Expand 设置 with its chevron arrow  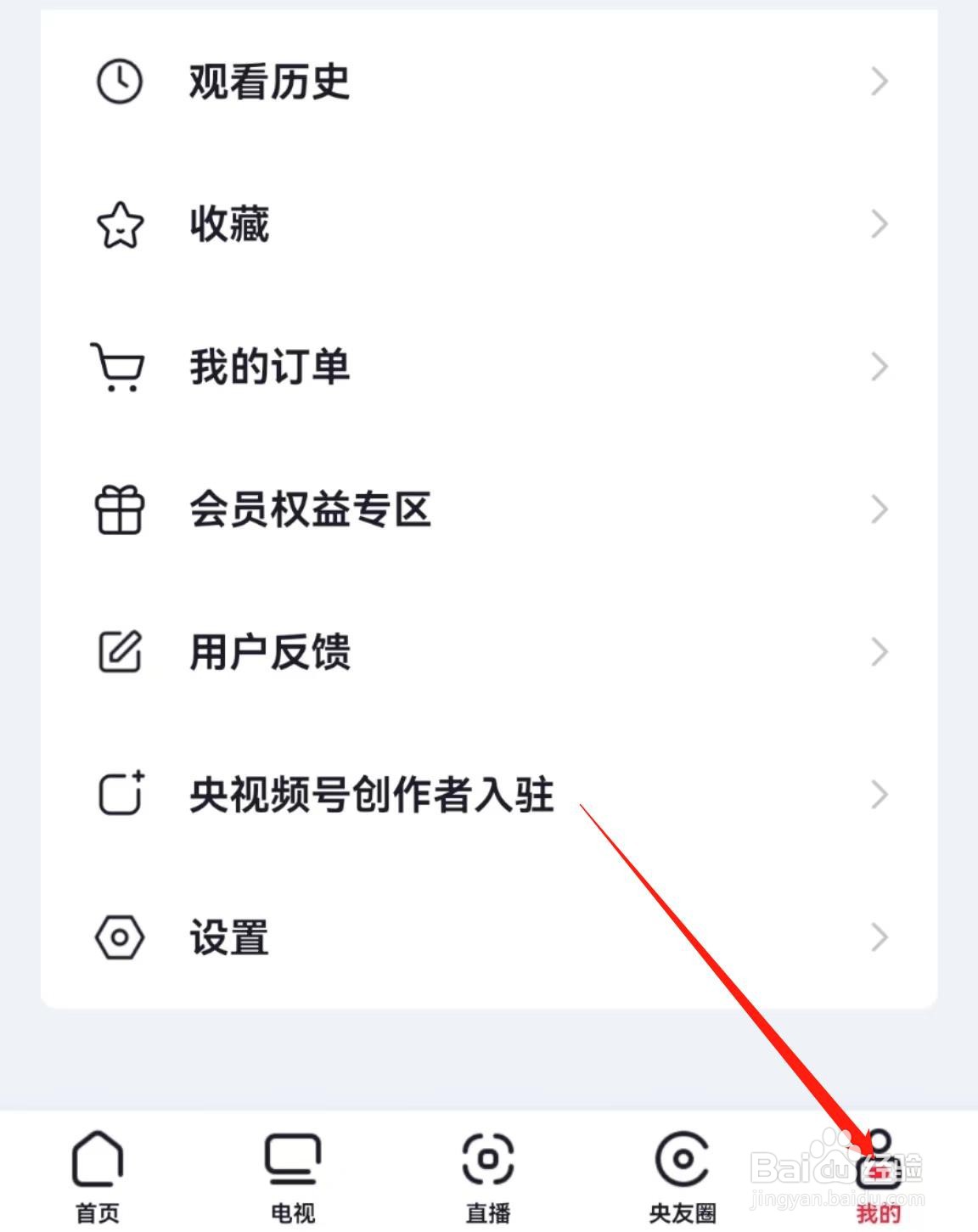coord(879,937)
